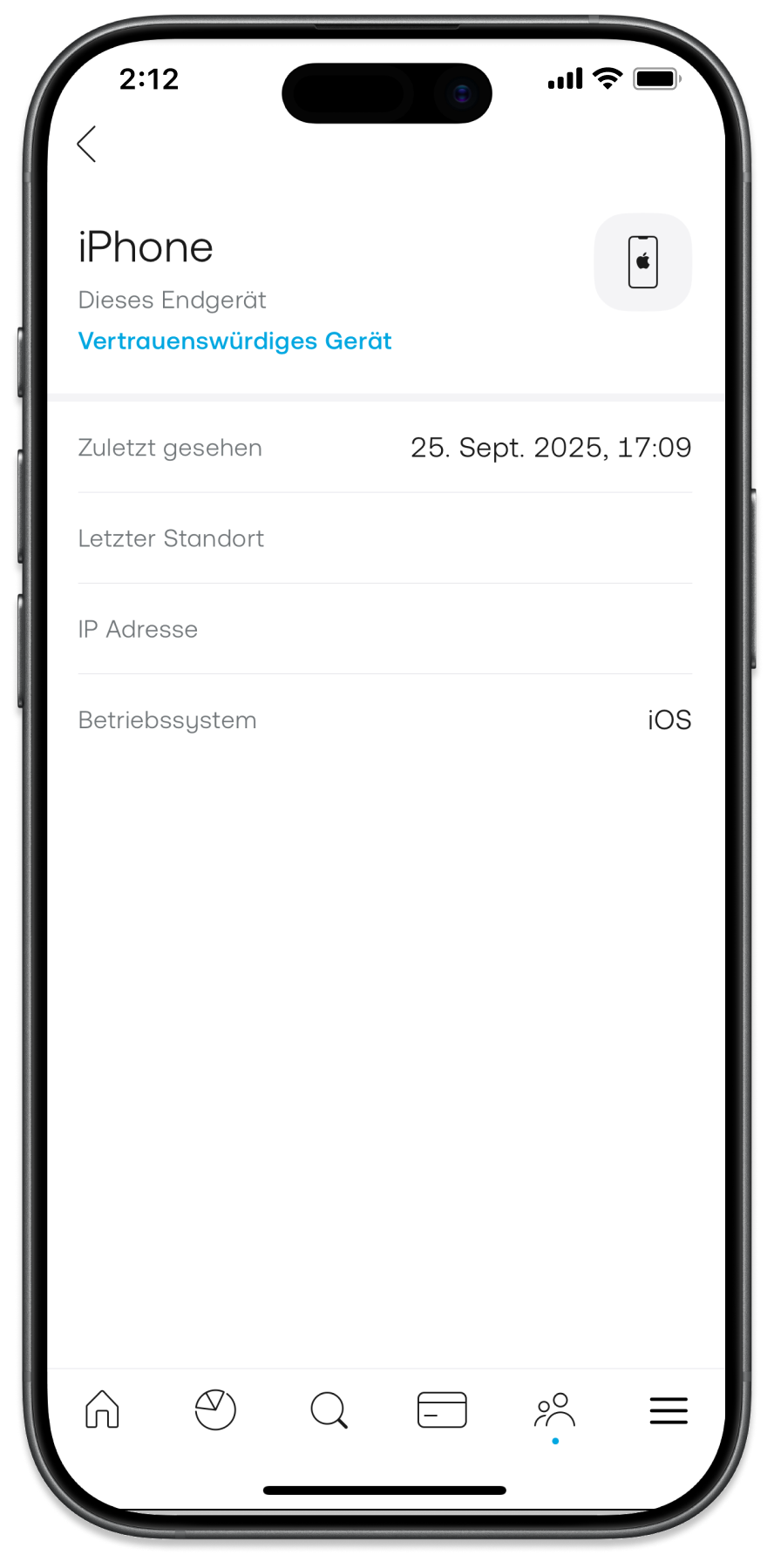Open the search tab

click(x=329, y=1409)
